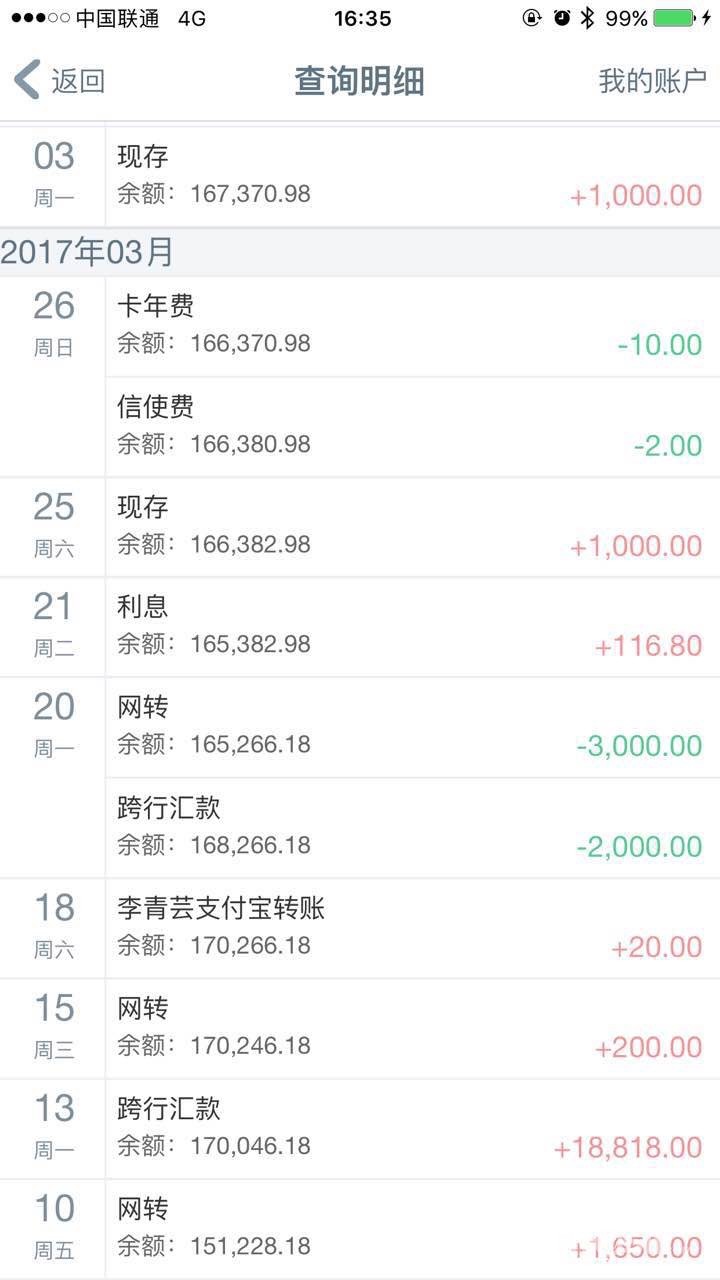Select the 网转 -3,000.00 transaction

(410, 727)
